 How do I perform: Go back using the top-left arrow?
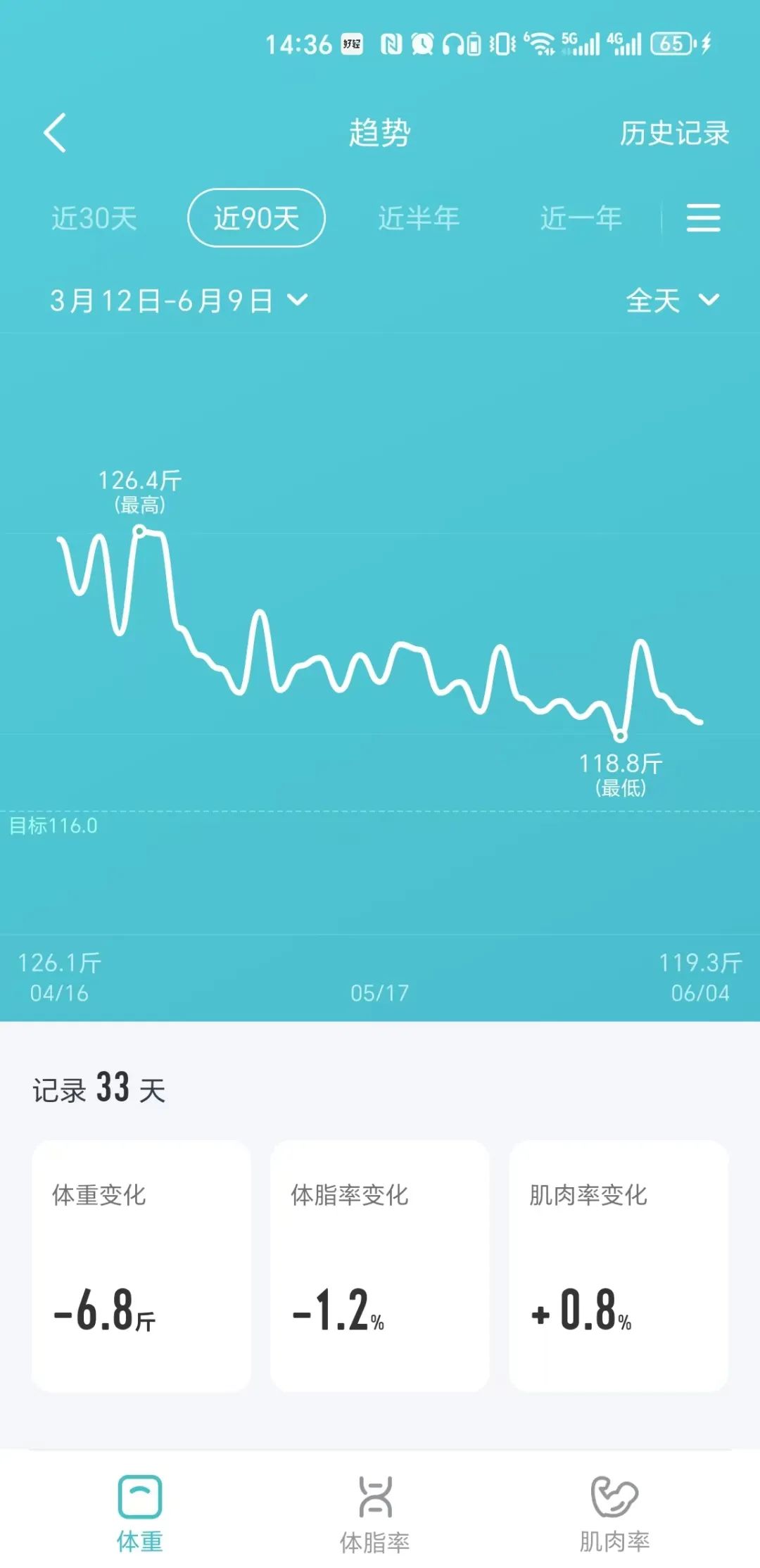coord(55,132)
